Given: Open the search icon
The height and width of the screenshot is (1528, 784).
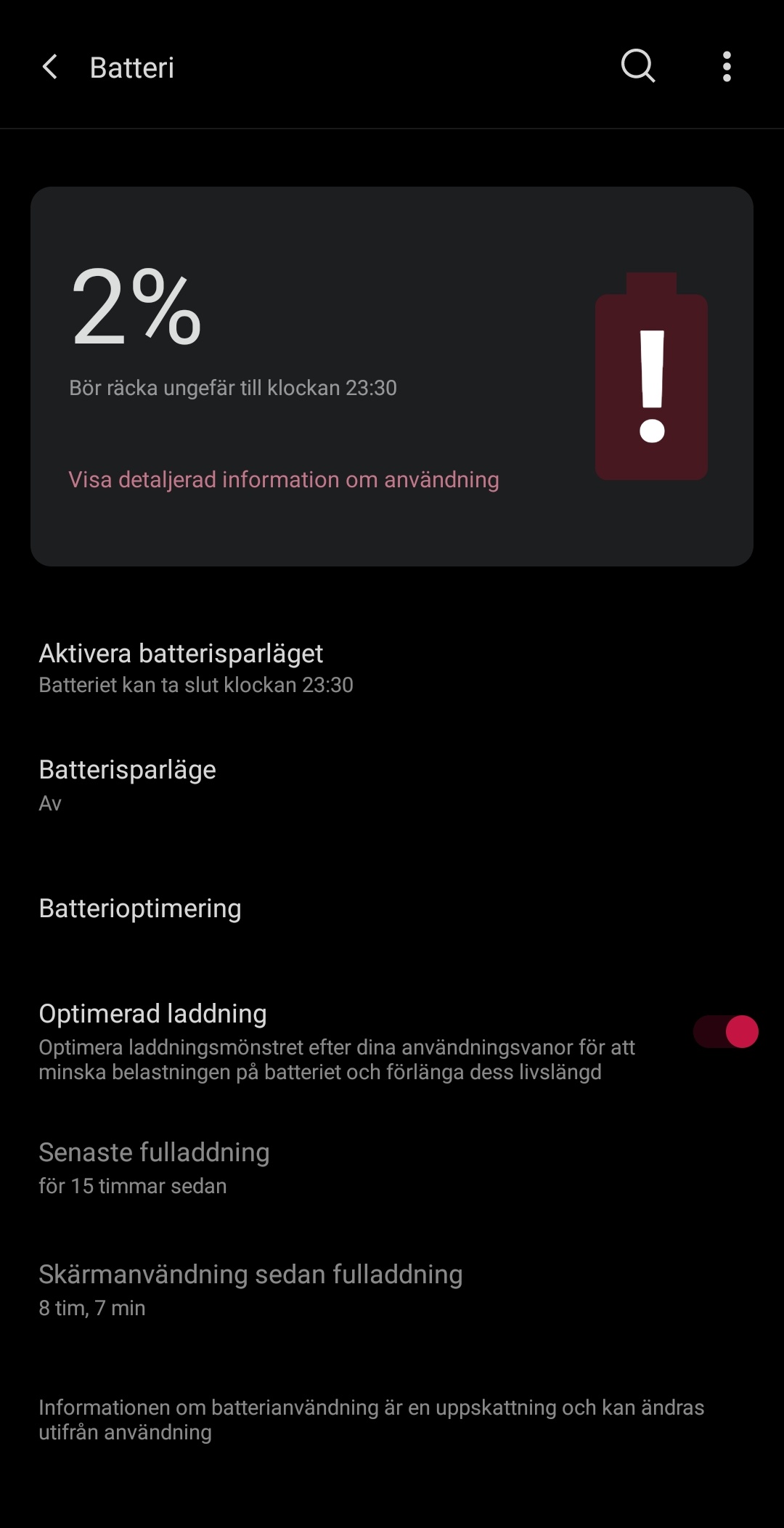Looking at the screenshot, I should point(637,67).
